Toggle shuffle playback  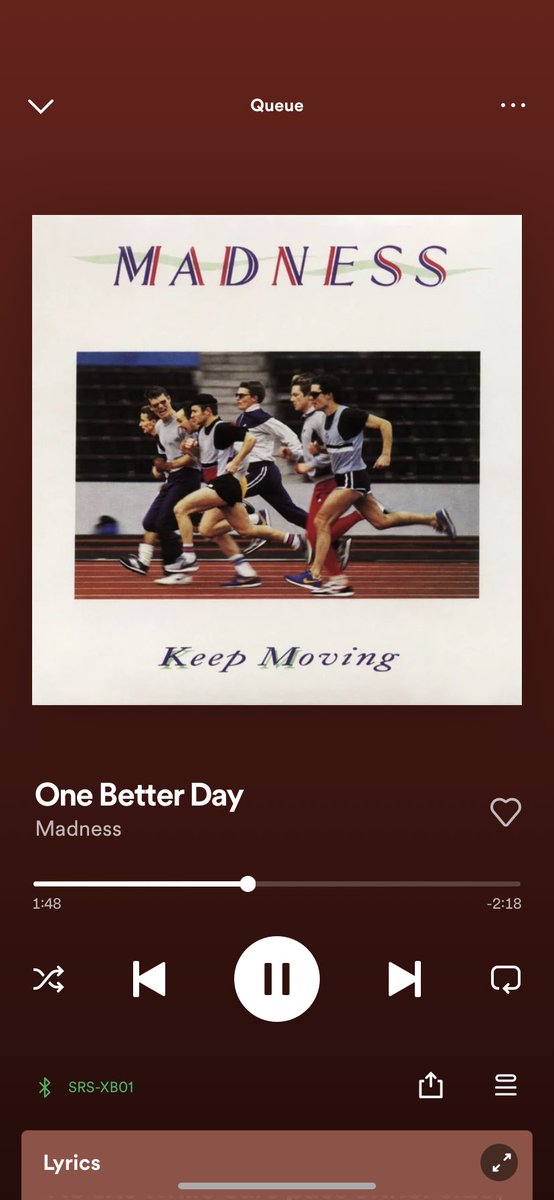pyautogui.click(x=48, y=979)
